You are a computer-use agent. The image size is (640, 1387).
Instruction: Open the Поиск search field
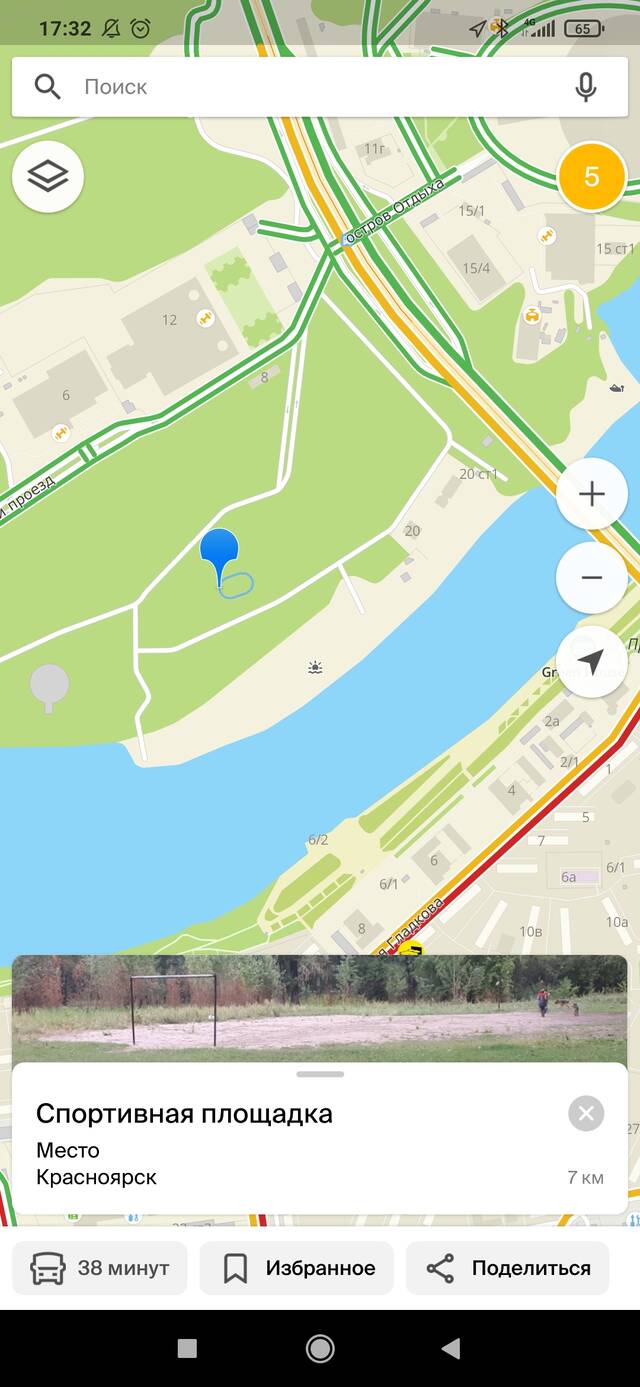(300, 87)
